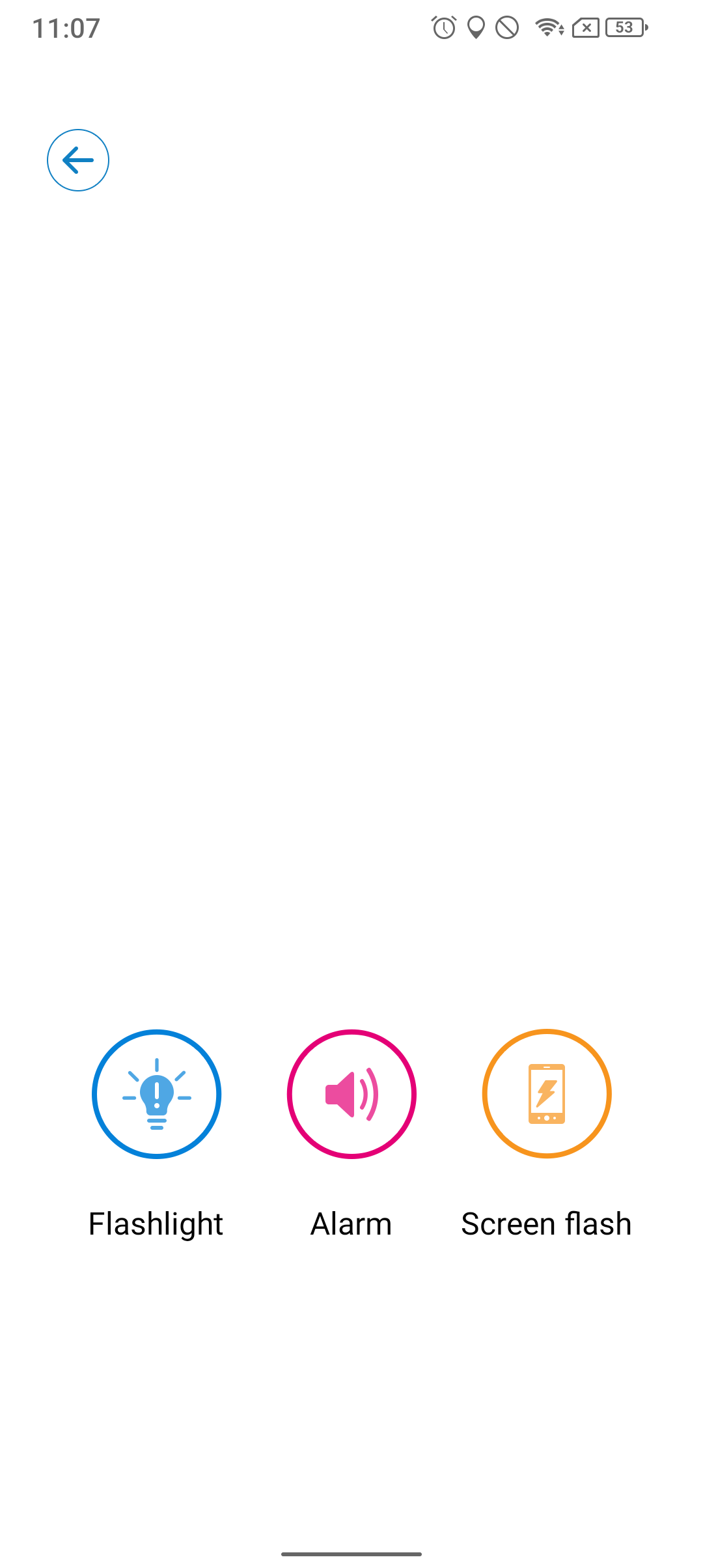Image resolution: width=703 pixels, height=1568 pixels.
Task: Turn on the Flashlight
Action: (x=156, y=1094)
